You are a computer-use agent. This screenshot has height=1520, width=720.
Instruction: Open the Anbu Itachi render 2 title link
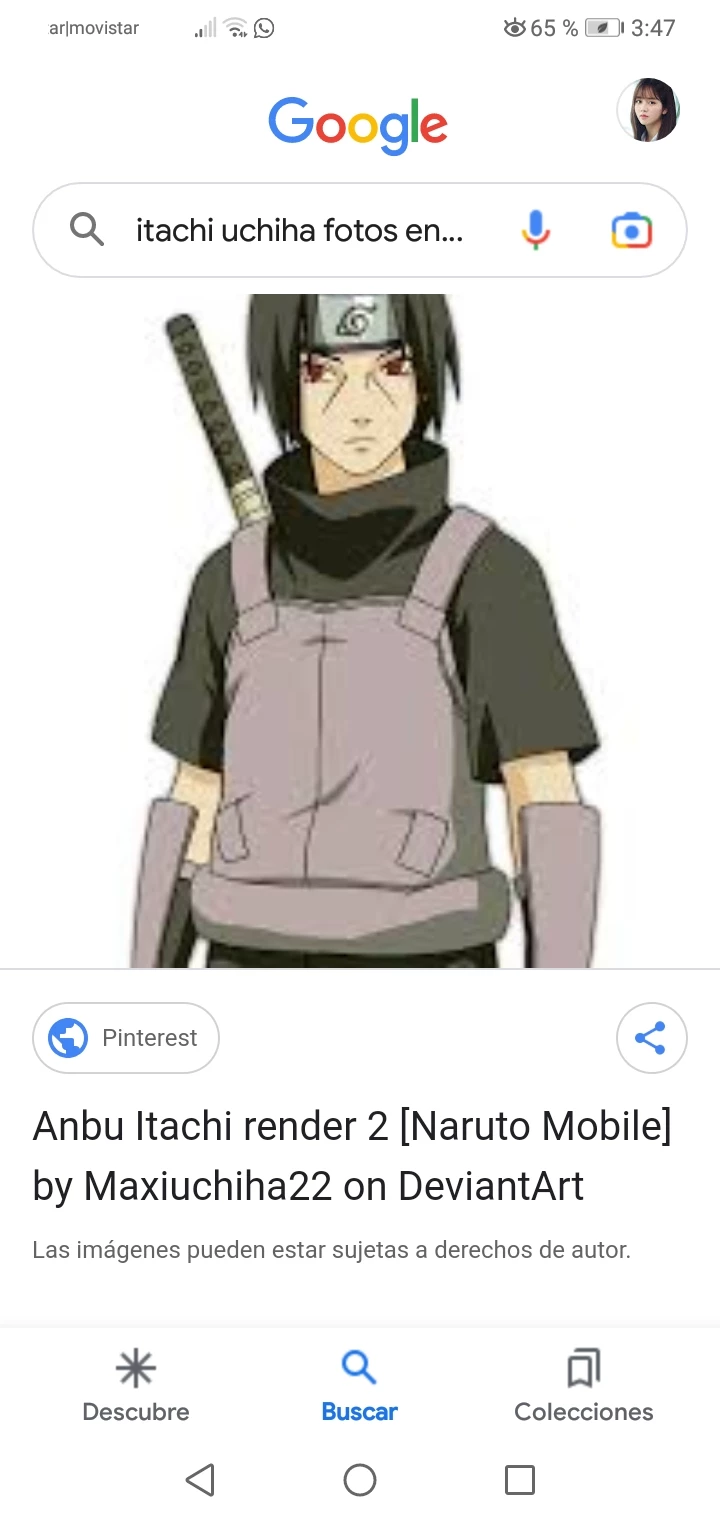pyautogui.click(x=352, y=1156)
